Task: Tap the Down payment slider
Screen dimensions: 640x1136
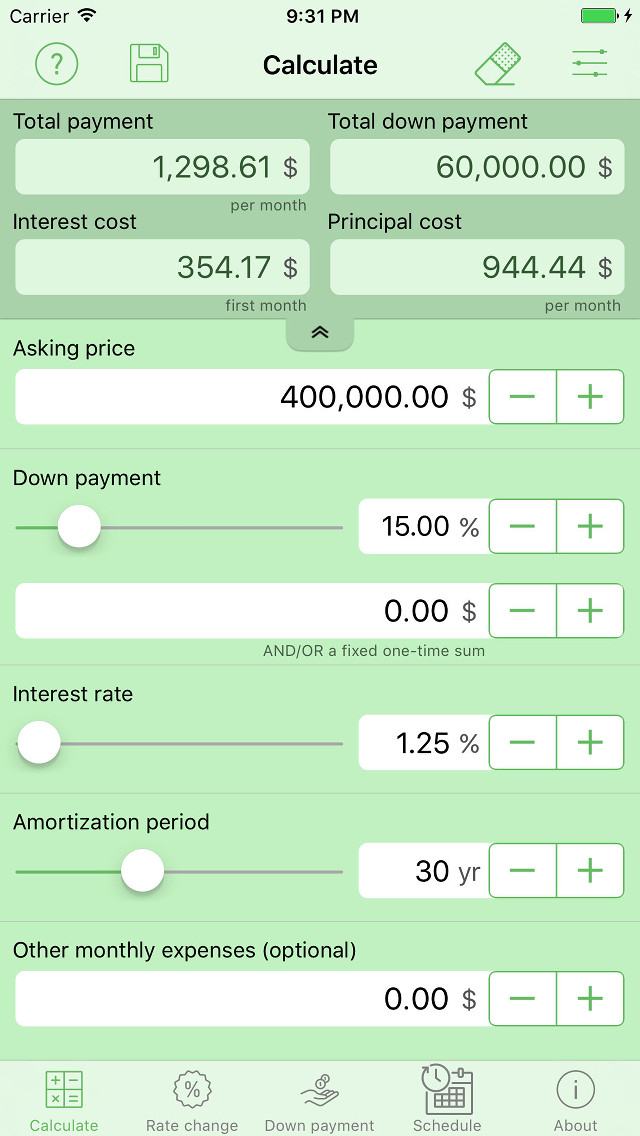Action: 179,527
